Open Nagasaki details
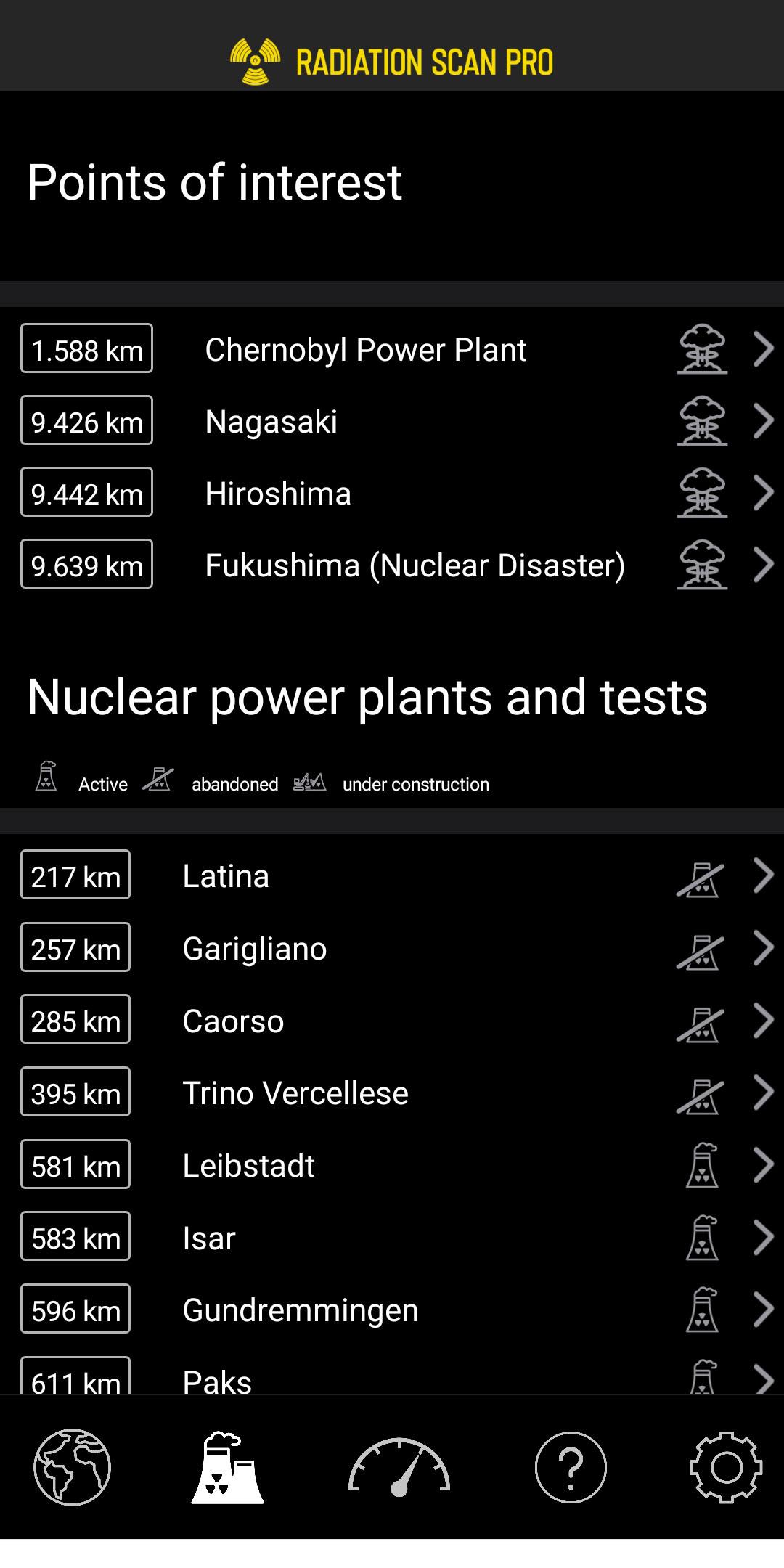784x1568 pixels. click(392, 421)
